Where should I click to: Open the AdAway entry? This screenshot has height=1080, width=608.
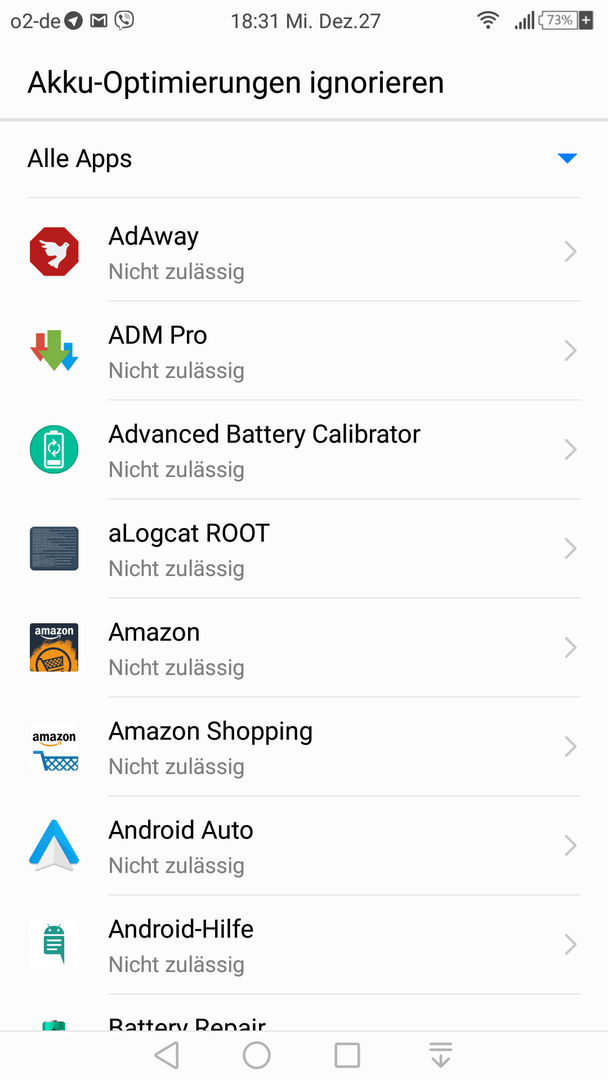click(x=304, y=252)
